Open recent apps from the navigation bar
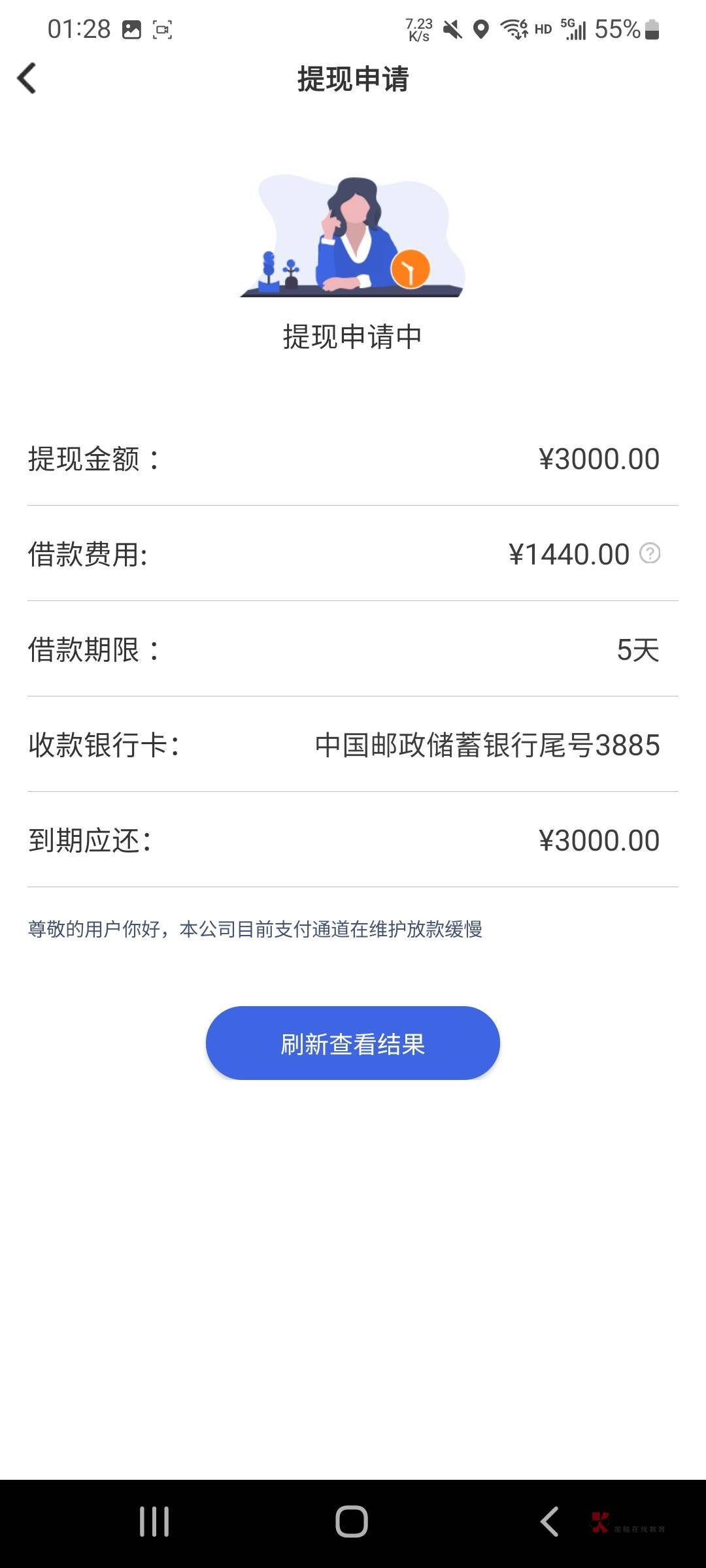This screenshot has height=1568, width=706. [x=154, y=1522]
